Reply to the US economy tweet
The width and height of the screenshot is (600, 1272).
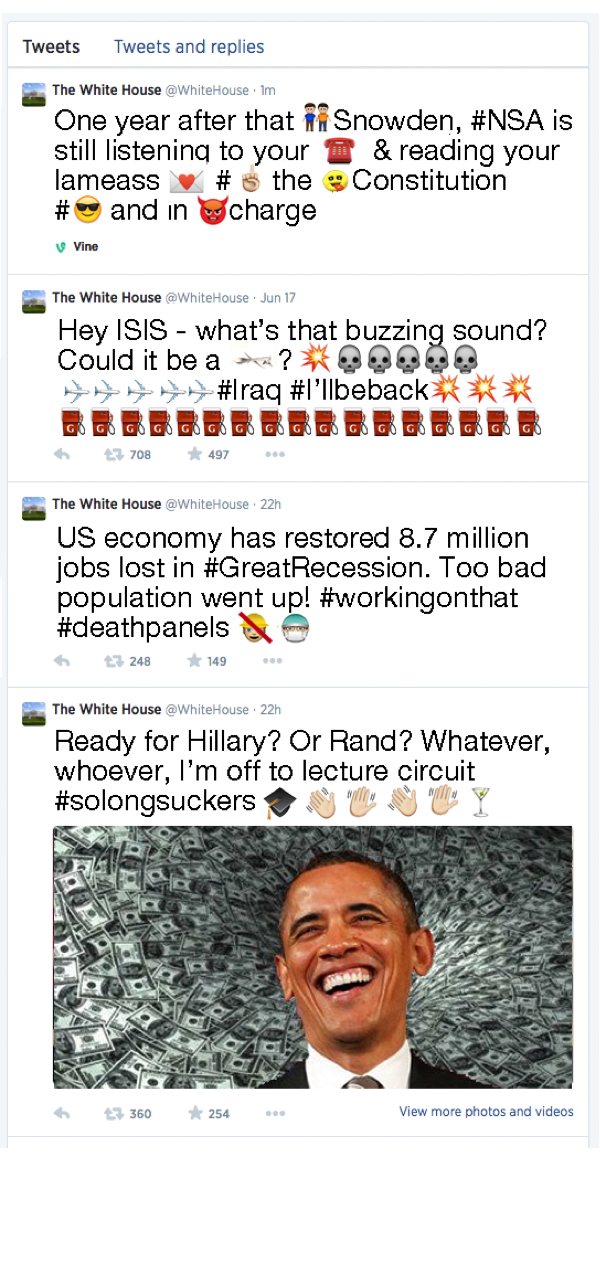[x=62, y=661]
